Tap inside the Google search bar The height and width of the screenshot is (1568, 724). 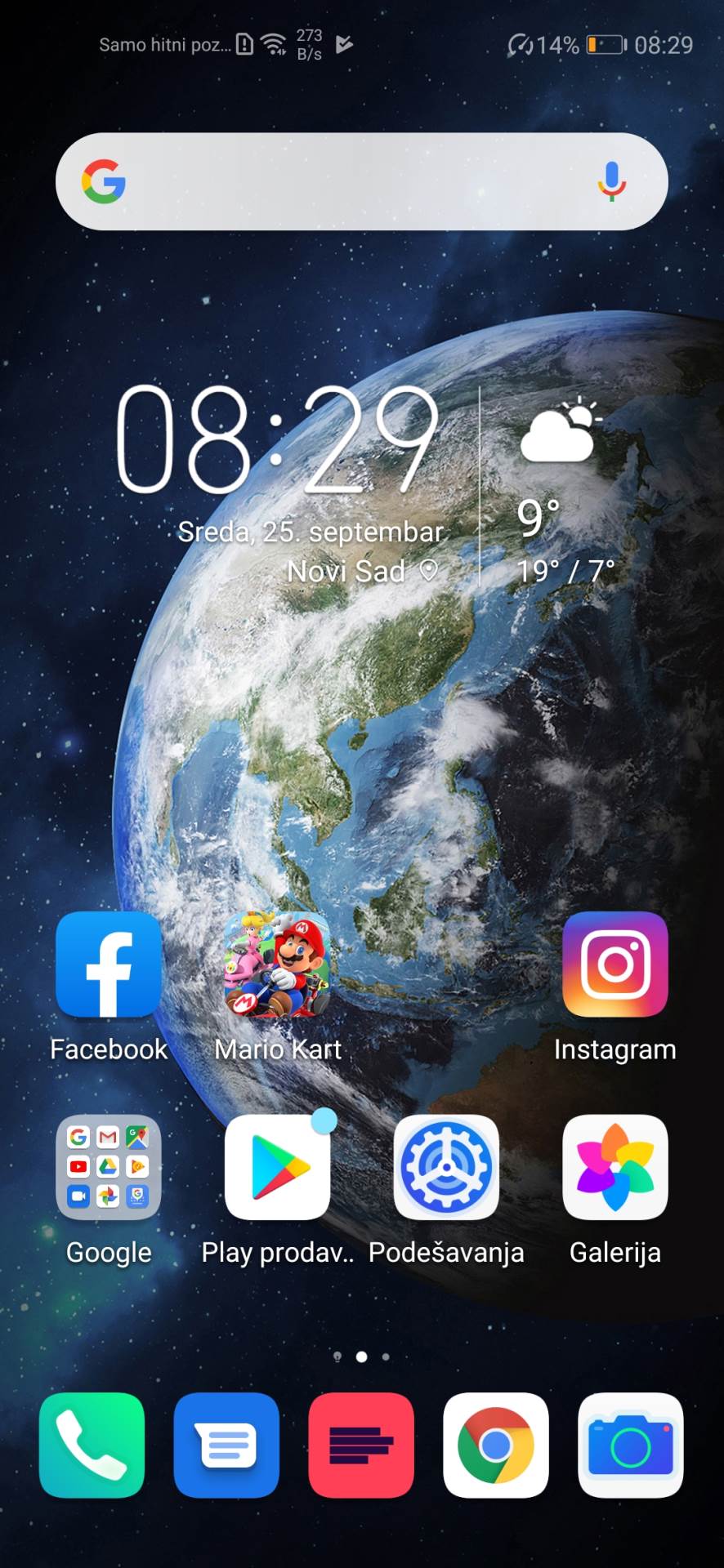click(360, 181)
